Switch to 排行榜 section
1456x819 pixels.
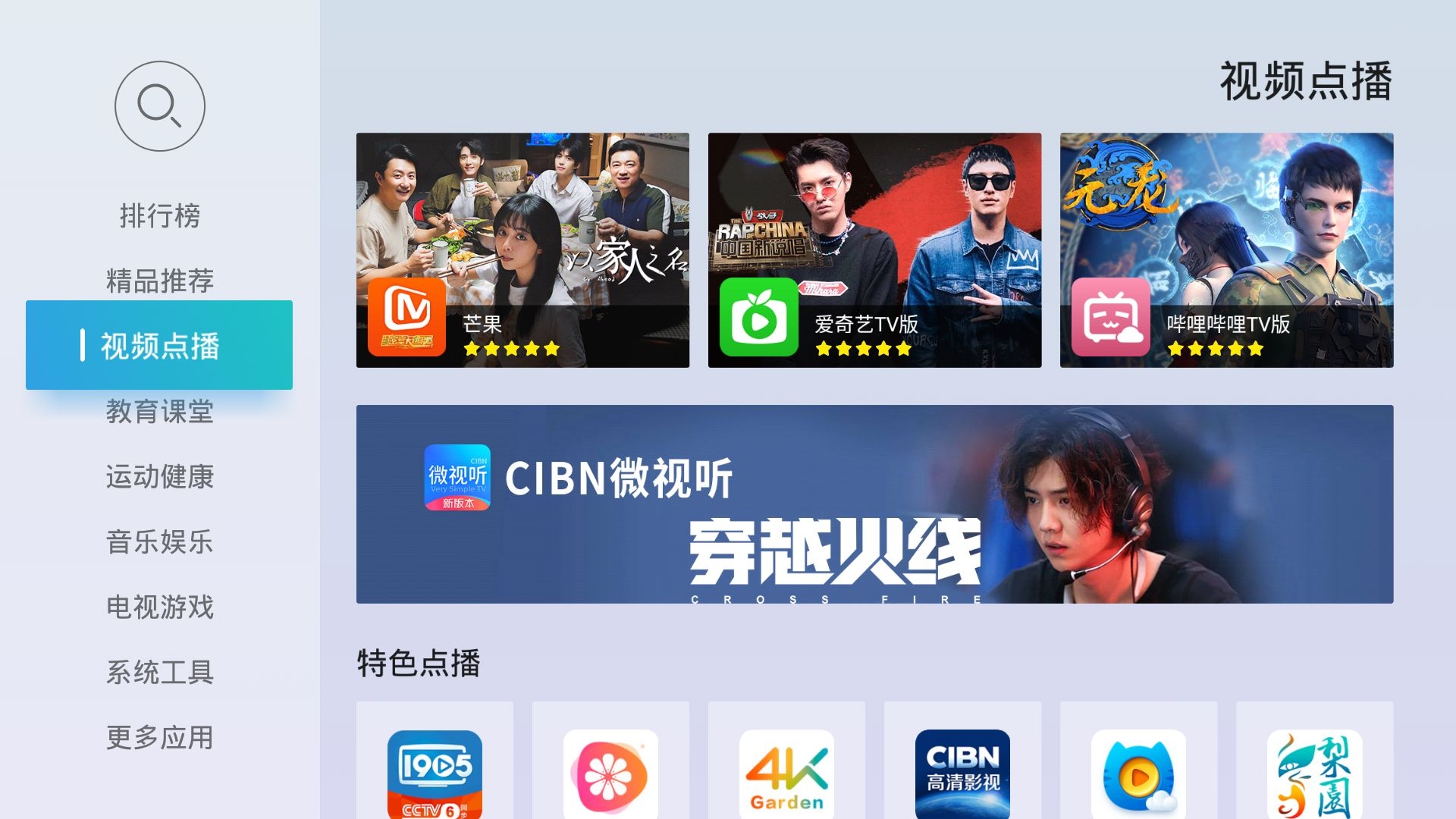[159, 216]
